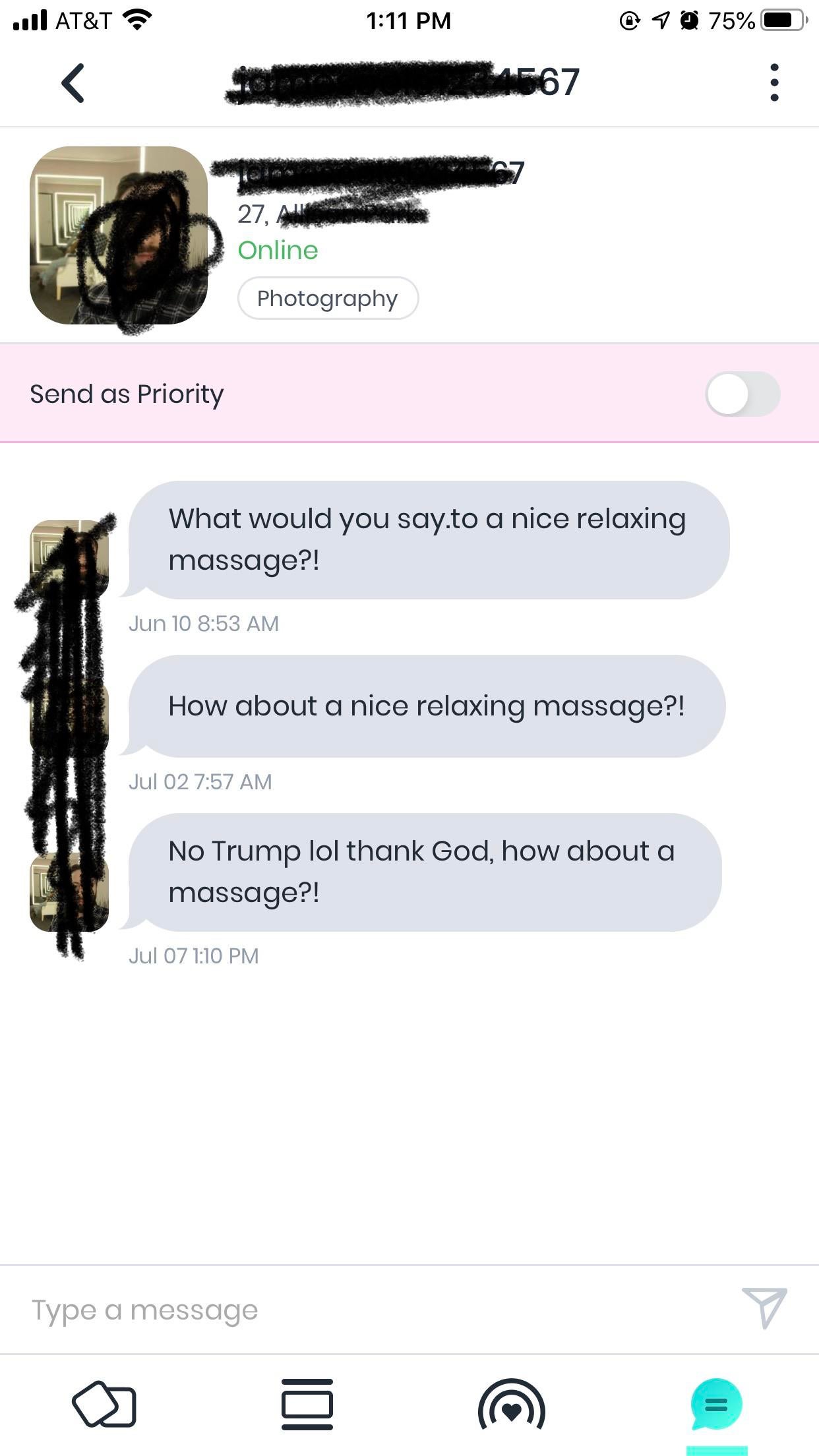Open the messages chat tab
This screenshot has height=1456, width=819.
coord(716,1405)
